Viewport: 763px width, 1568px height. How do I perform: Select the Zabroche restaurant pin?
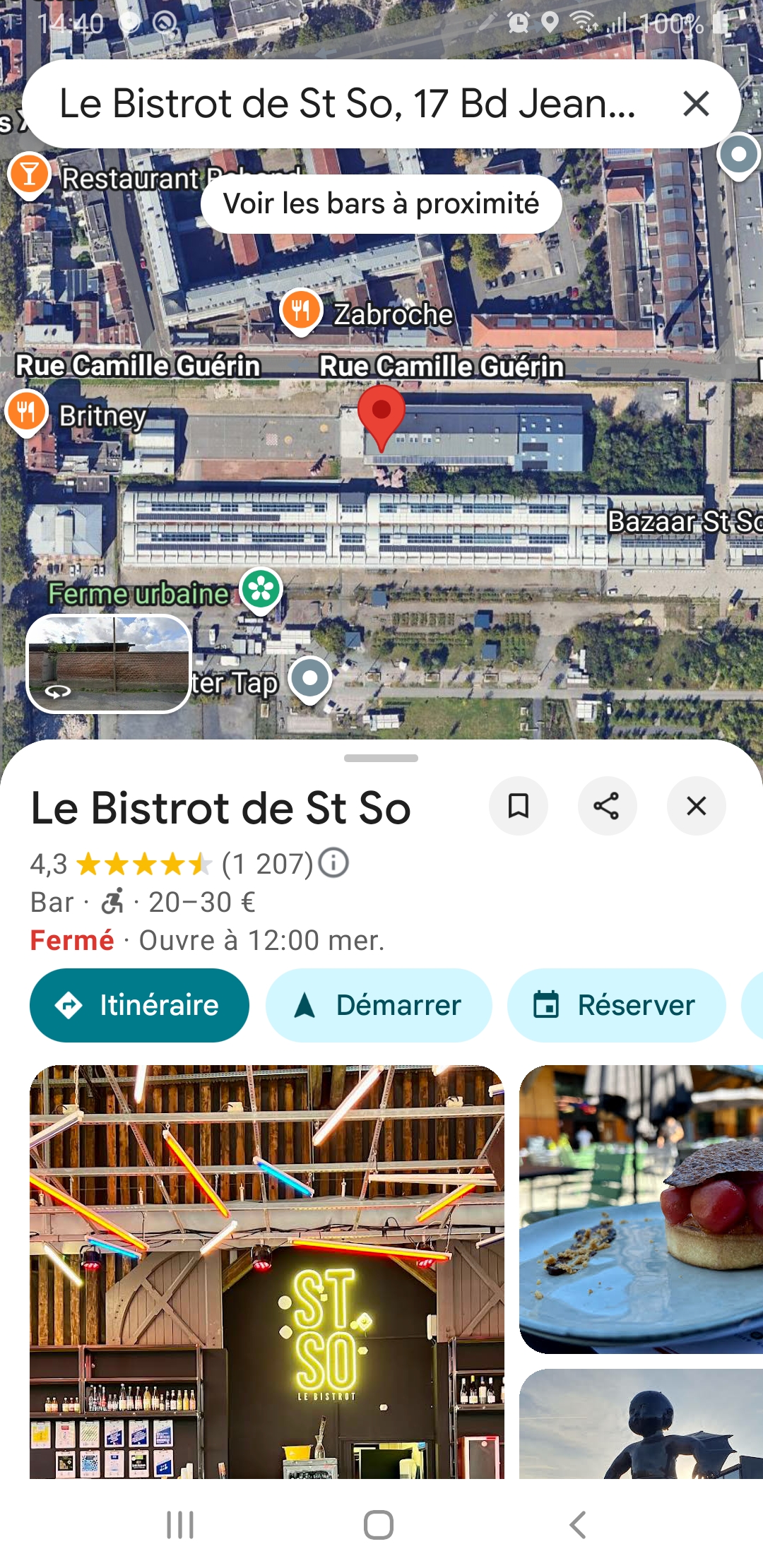click(x=302, y=311)
